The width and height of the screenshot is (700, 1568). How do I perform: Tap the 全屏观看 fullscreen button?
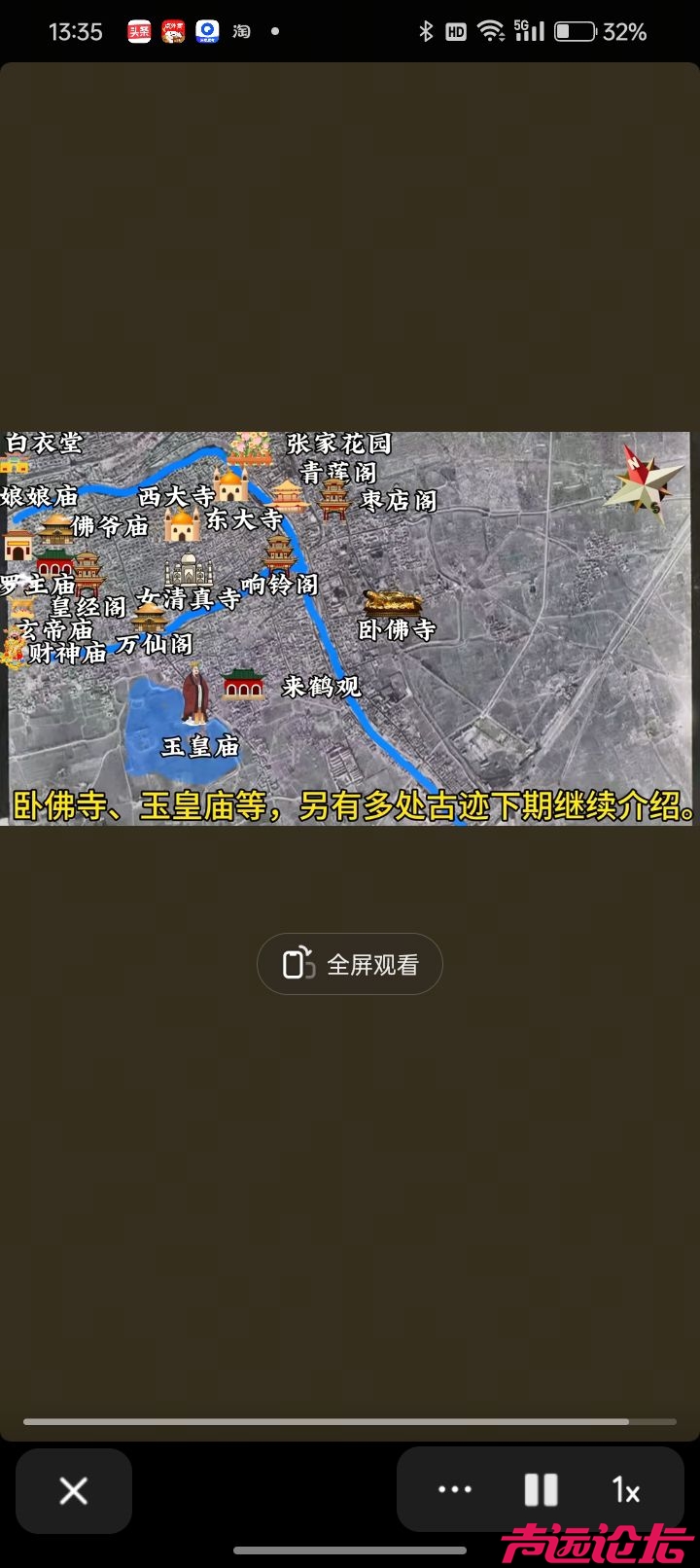tap(350, 964)
